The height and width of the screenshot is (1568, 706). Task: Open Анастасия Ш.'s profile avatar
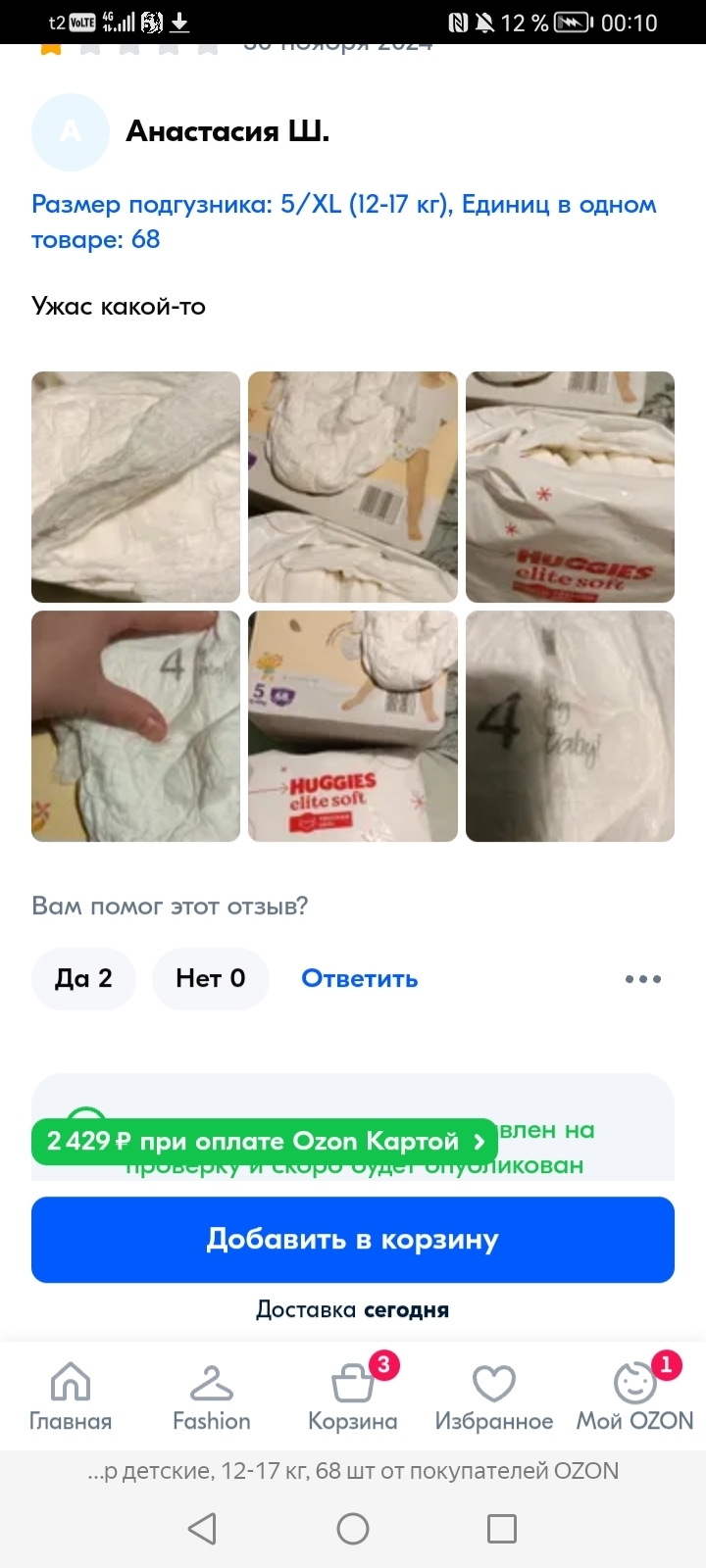tap(70, 131)
